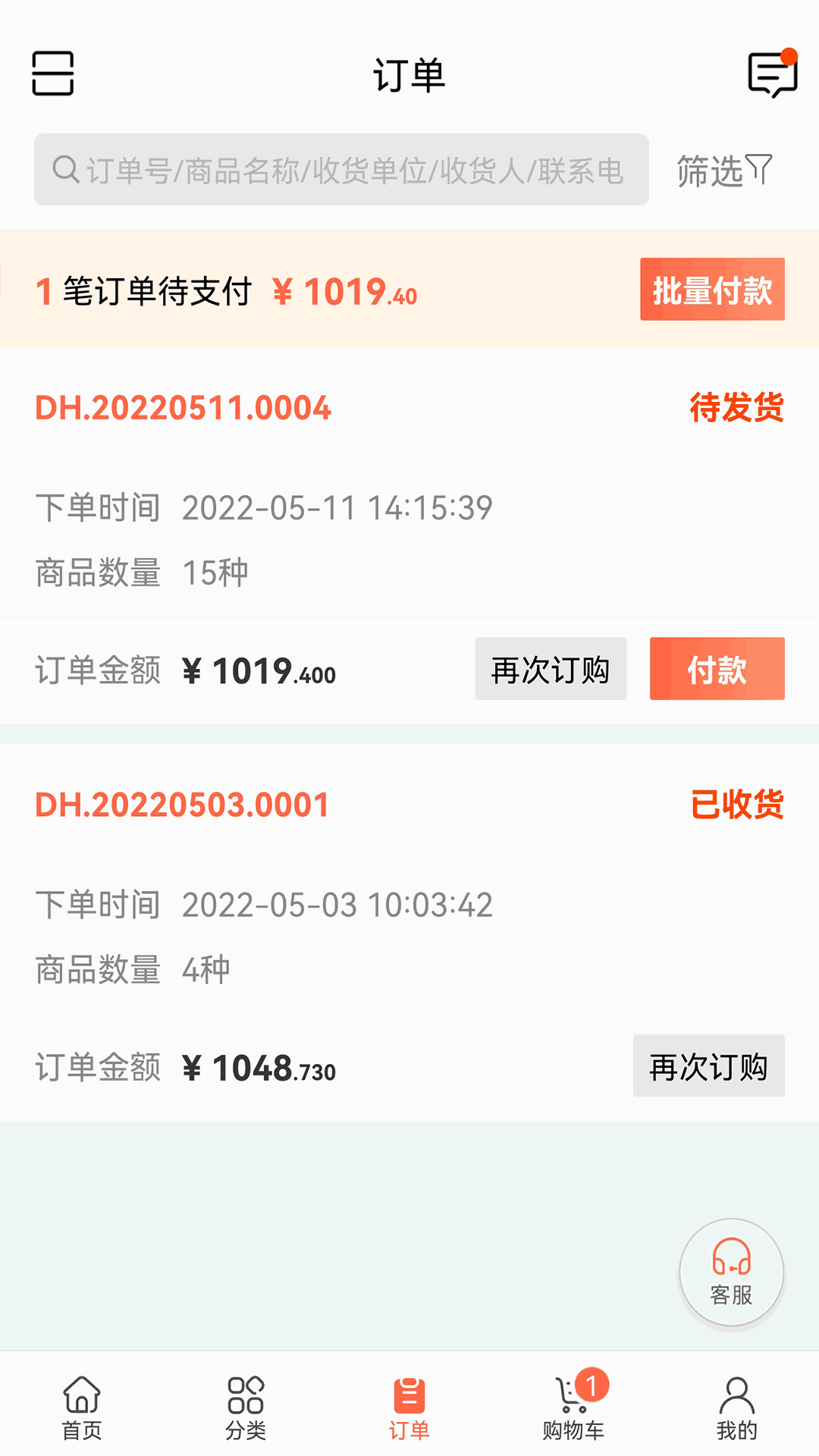Switch to the 分类 categories tab
The height and width of the screenshot is (1456, 819).
tap(246, 1407)
